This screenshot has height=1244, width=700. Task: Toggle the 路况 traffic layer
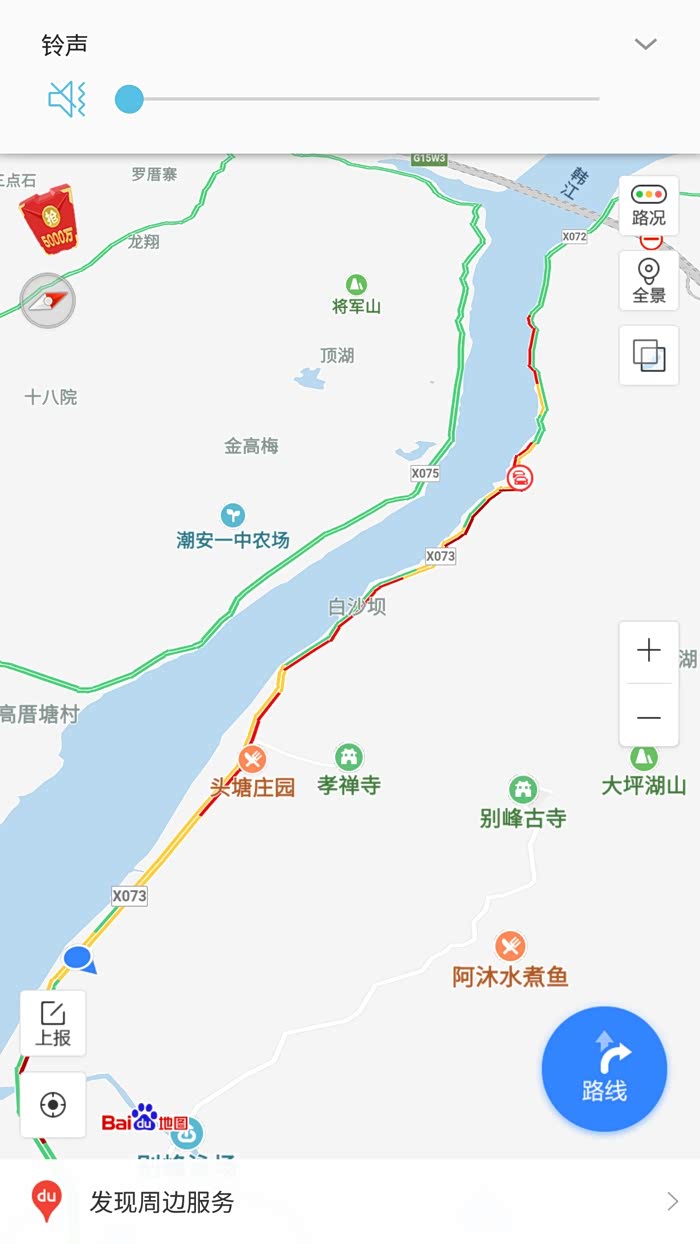[649, 206]
